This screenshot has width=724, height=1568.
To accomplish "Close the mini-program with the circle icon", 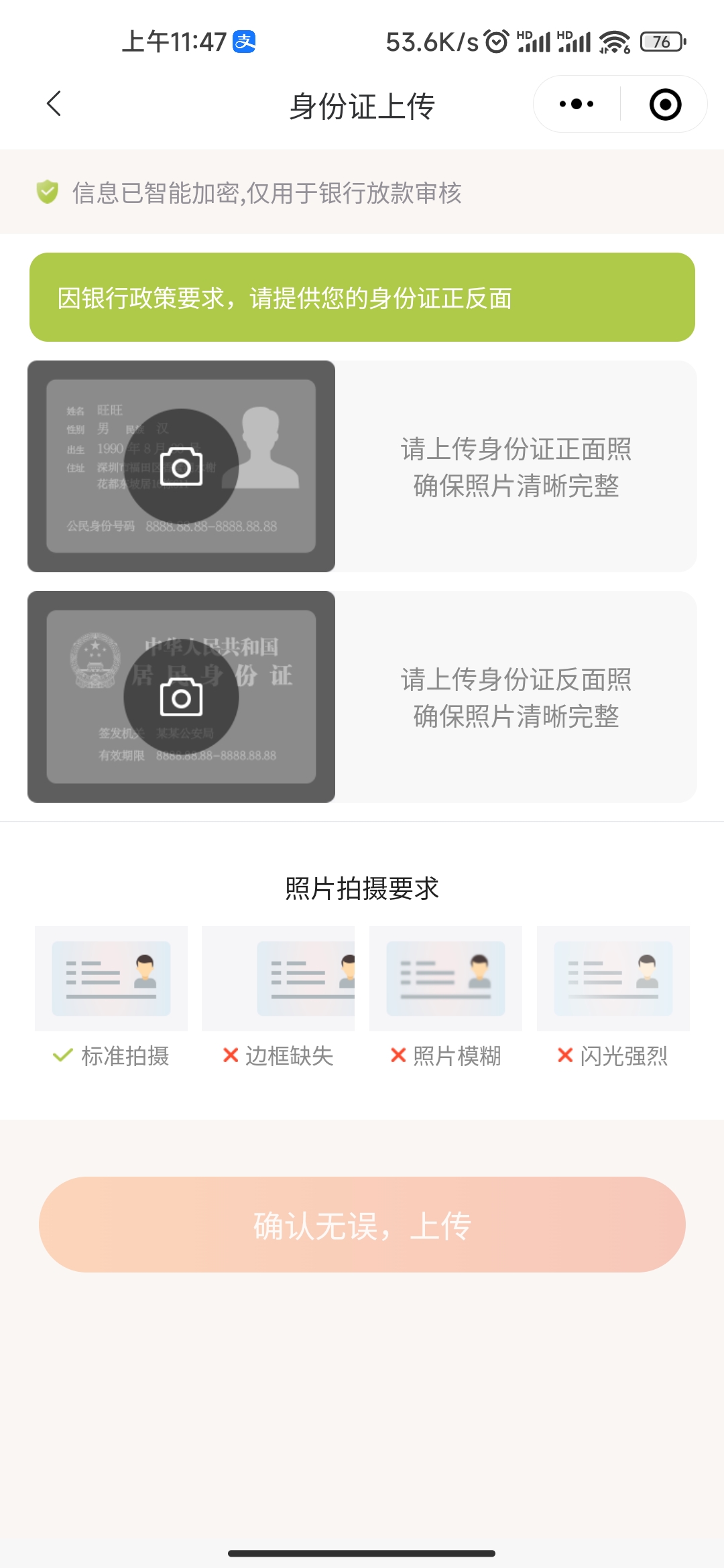I will tap(665, 105).
